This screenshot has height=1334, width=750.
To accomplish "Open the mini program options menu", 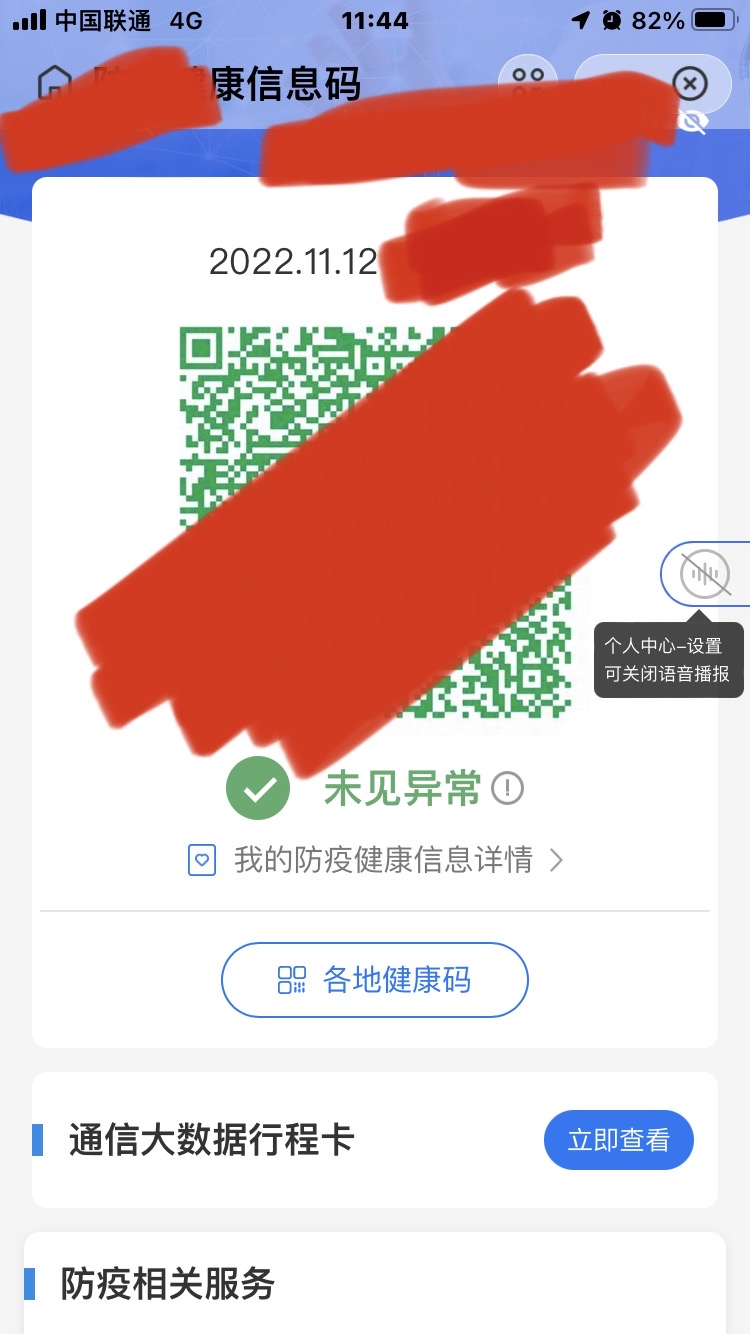I will (527, 81).
